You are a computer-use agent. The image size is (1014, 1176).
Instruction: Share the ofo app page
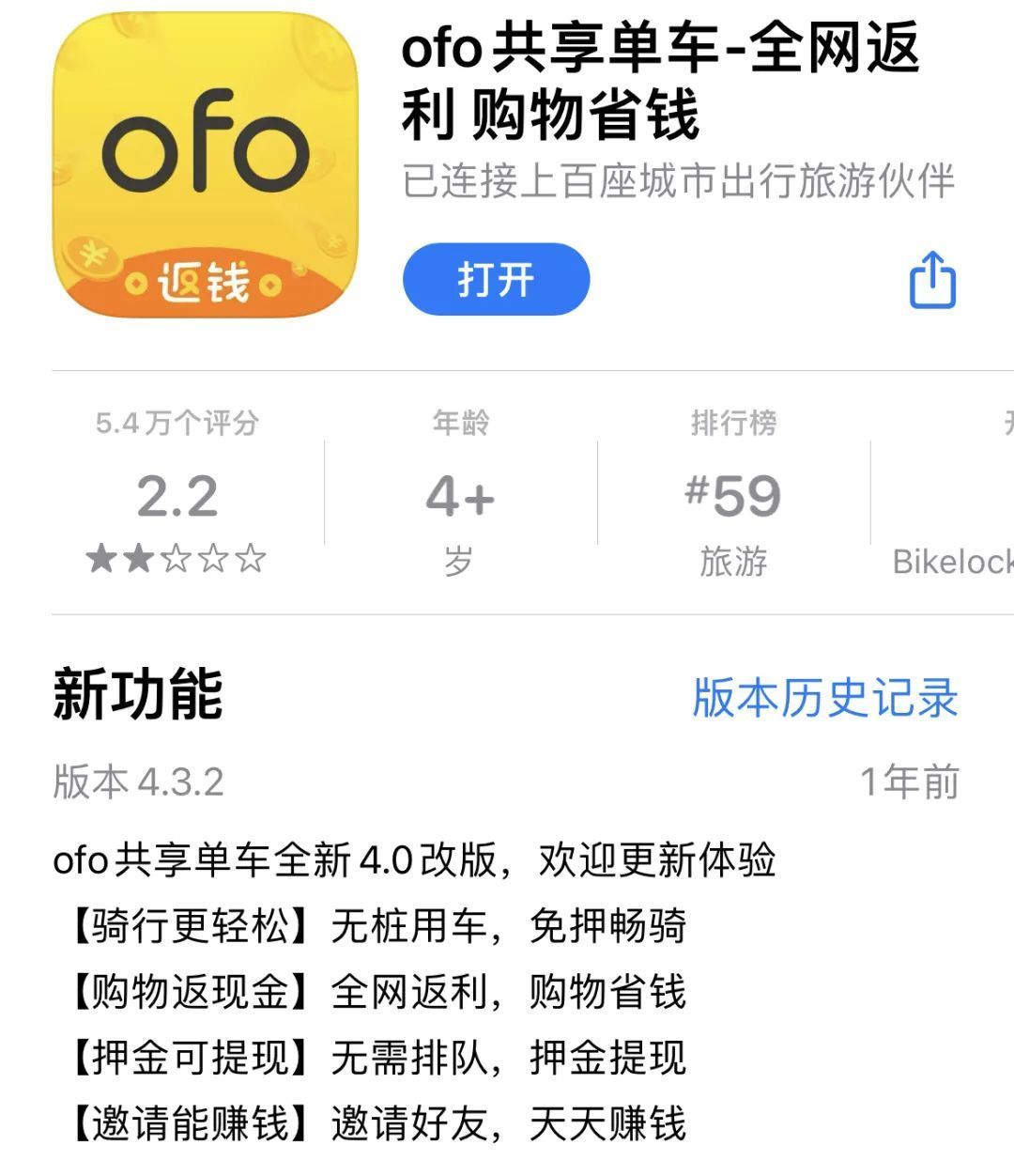(x=932, y=280)
